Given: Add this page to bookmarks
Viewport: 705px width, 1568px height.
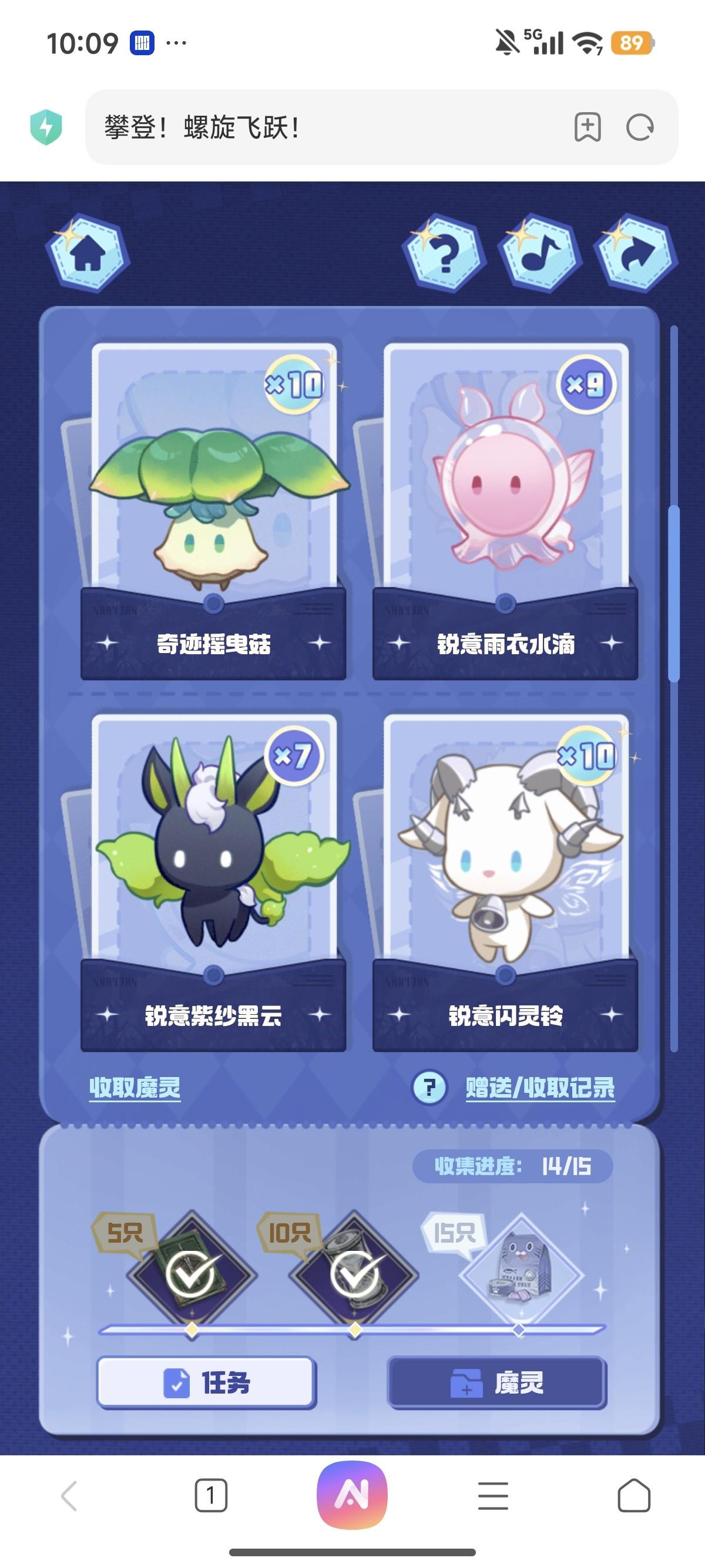Looking at the screenshot, I should pos(587,127).
